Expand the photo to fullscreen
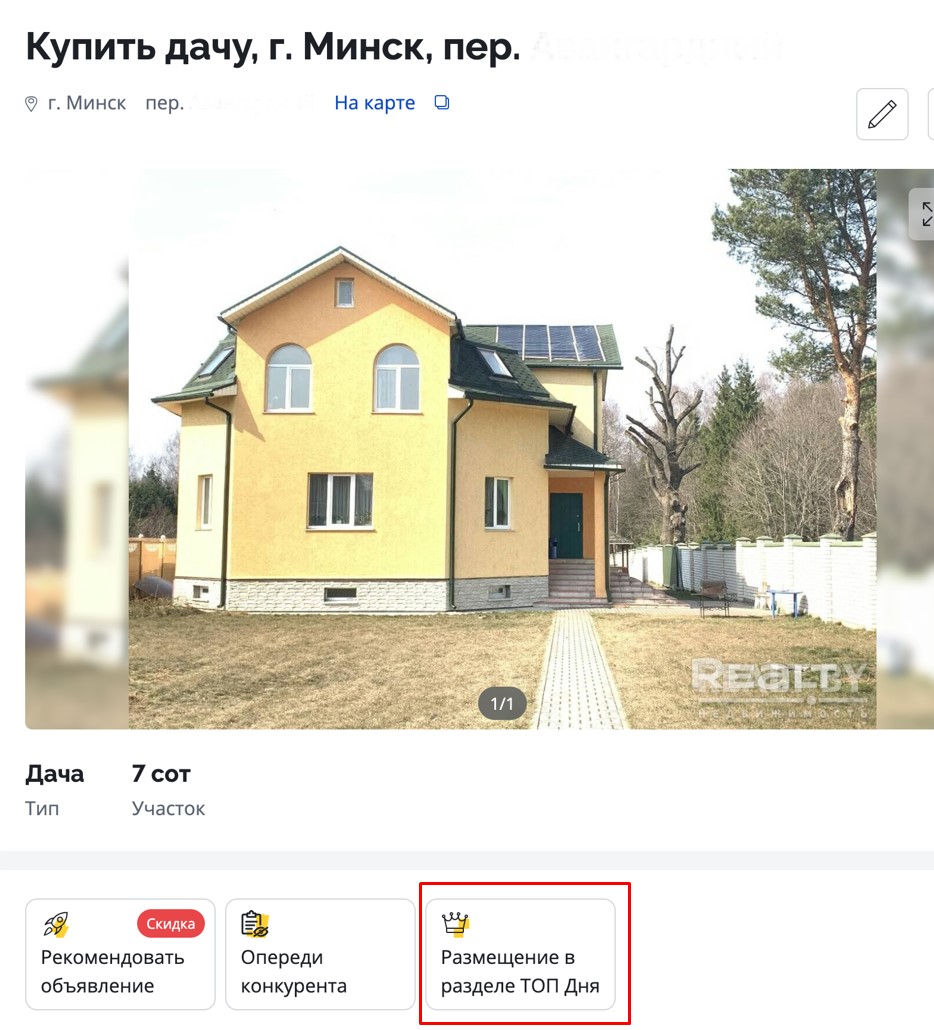This screenshot has width=934, height=1030. click(x=925, y=213)
